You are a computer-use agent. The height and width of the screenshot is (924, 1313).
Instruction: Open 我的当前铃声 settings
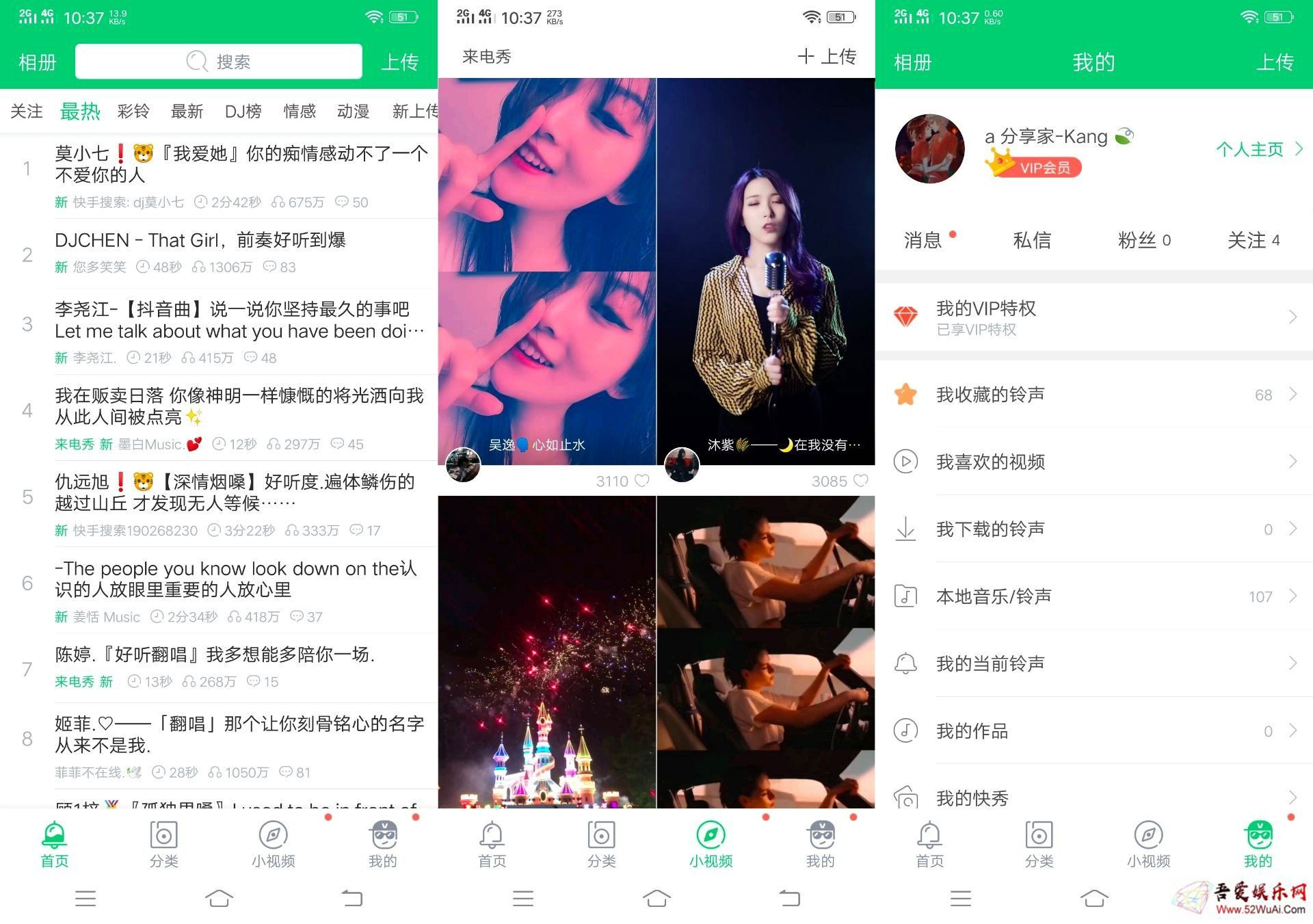tap(1094, 663)
